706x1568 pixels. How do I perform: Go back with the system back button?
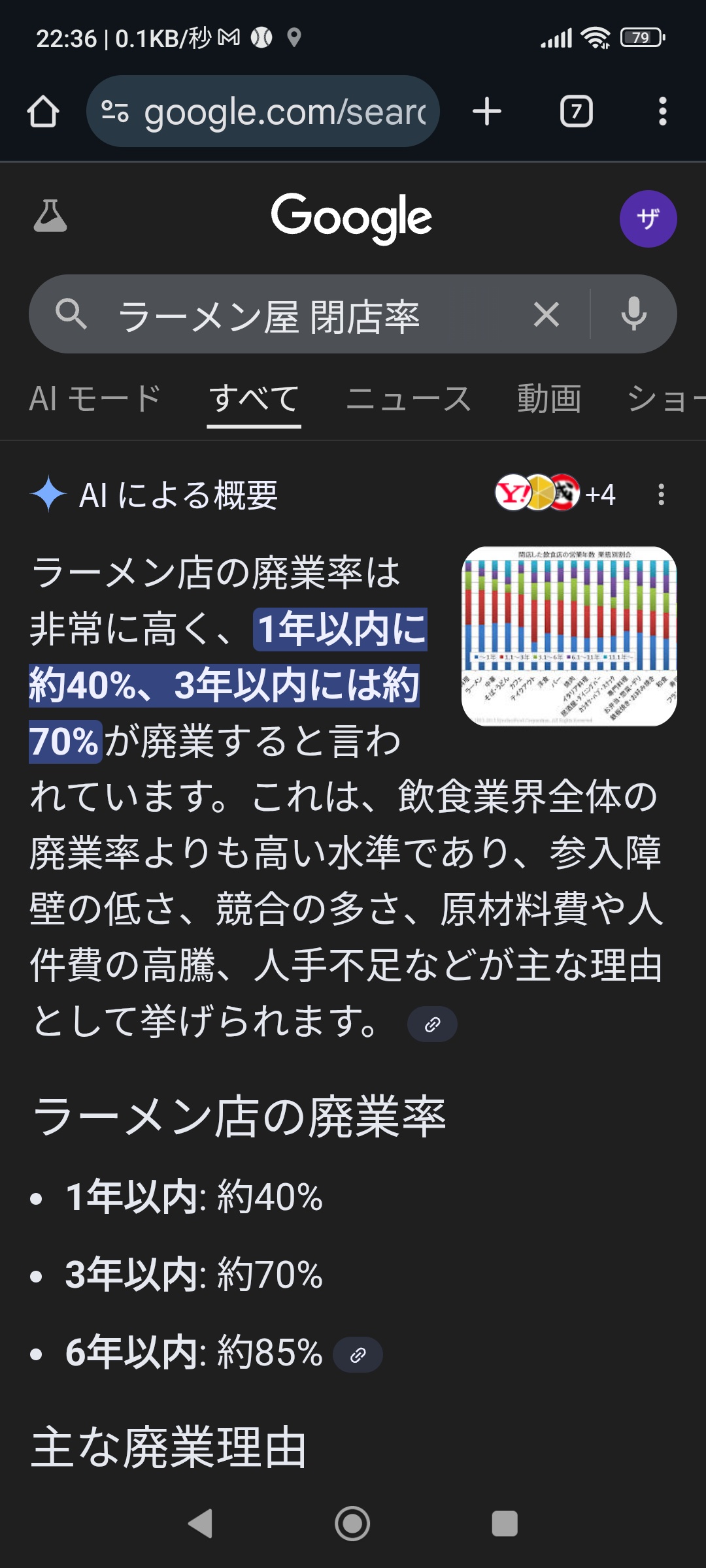[201, 1524]
